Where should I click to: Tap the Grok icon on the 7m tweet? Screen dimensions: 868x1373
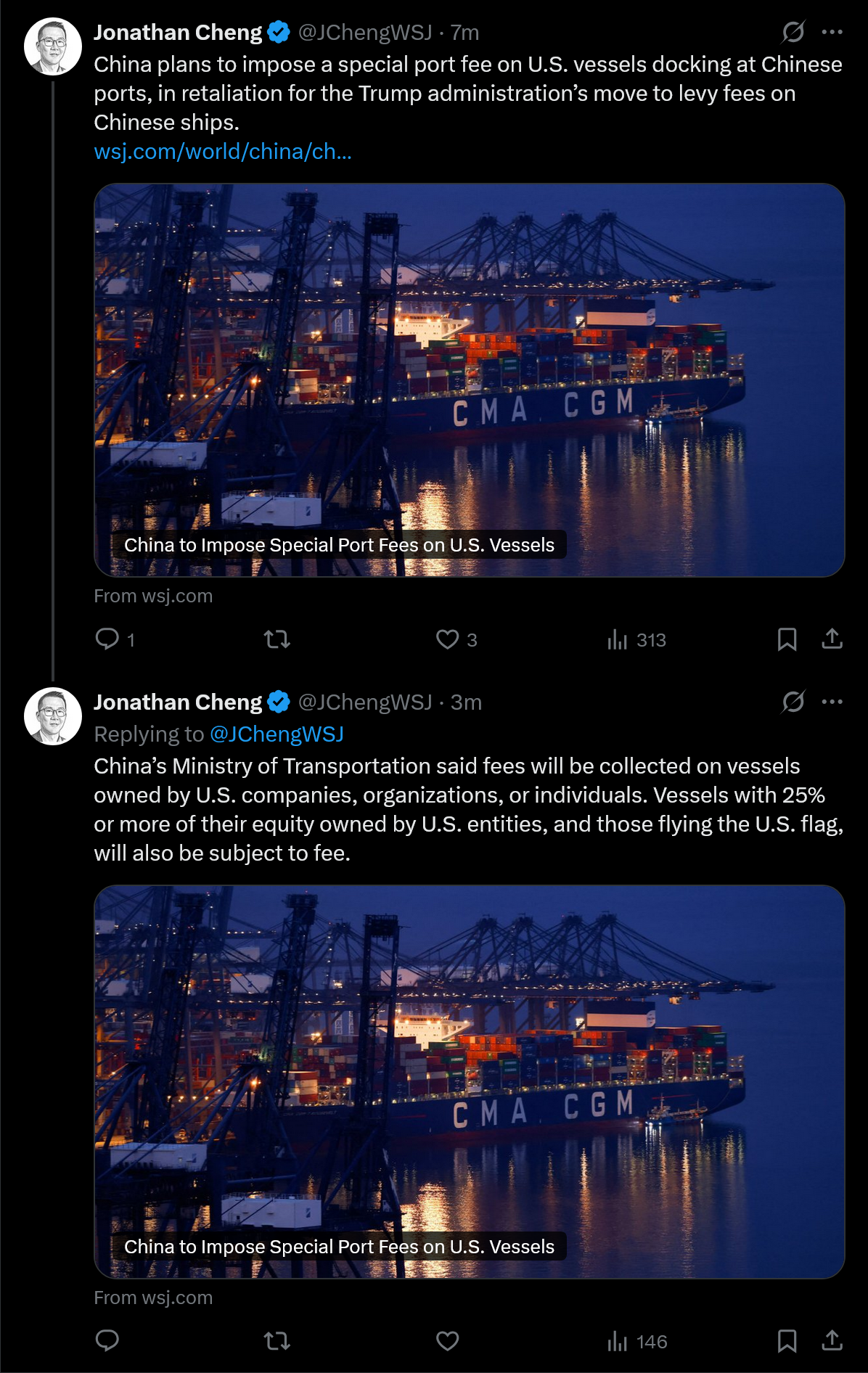tap(793, 32)
